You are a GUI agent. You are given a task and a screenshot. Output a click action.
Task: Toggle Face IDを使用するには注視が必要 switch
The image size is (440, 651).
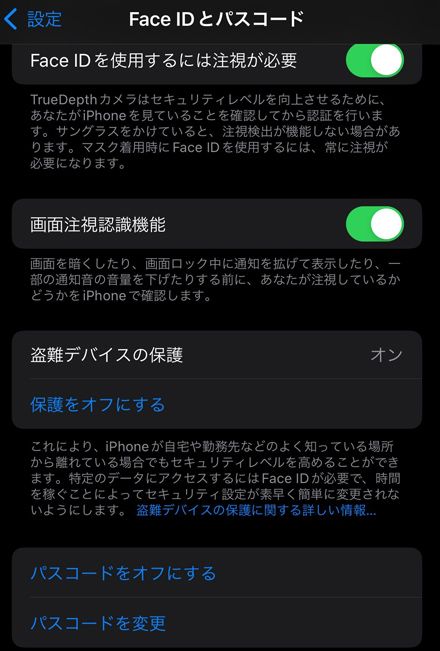click(x=374, y=61)
